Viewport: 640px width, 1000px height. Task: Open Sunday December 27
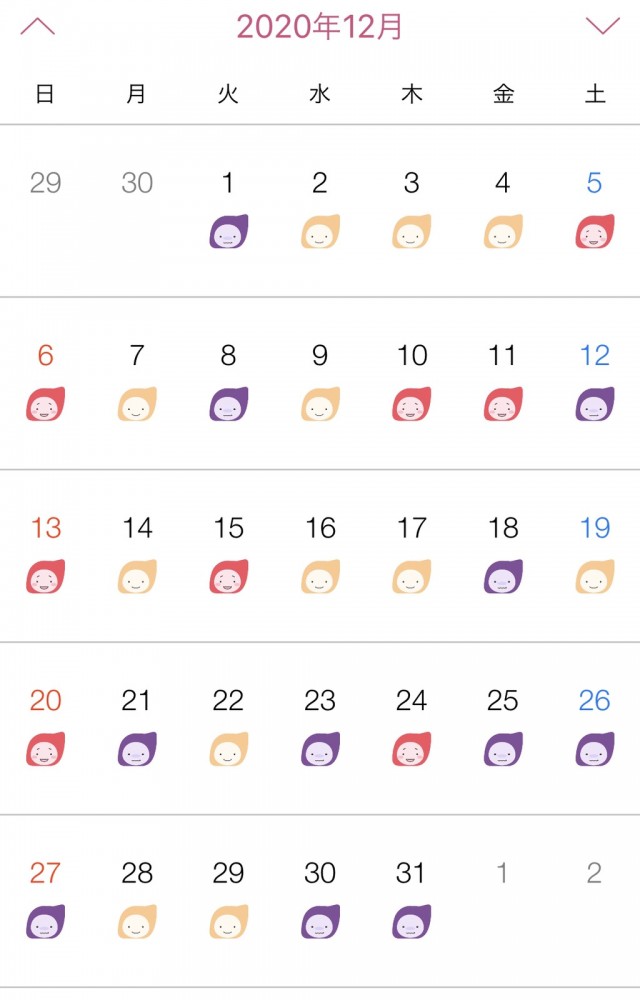coord(45,900)
